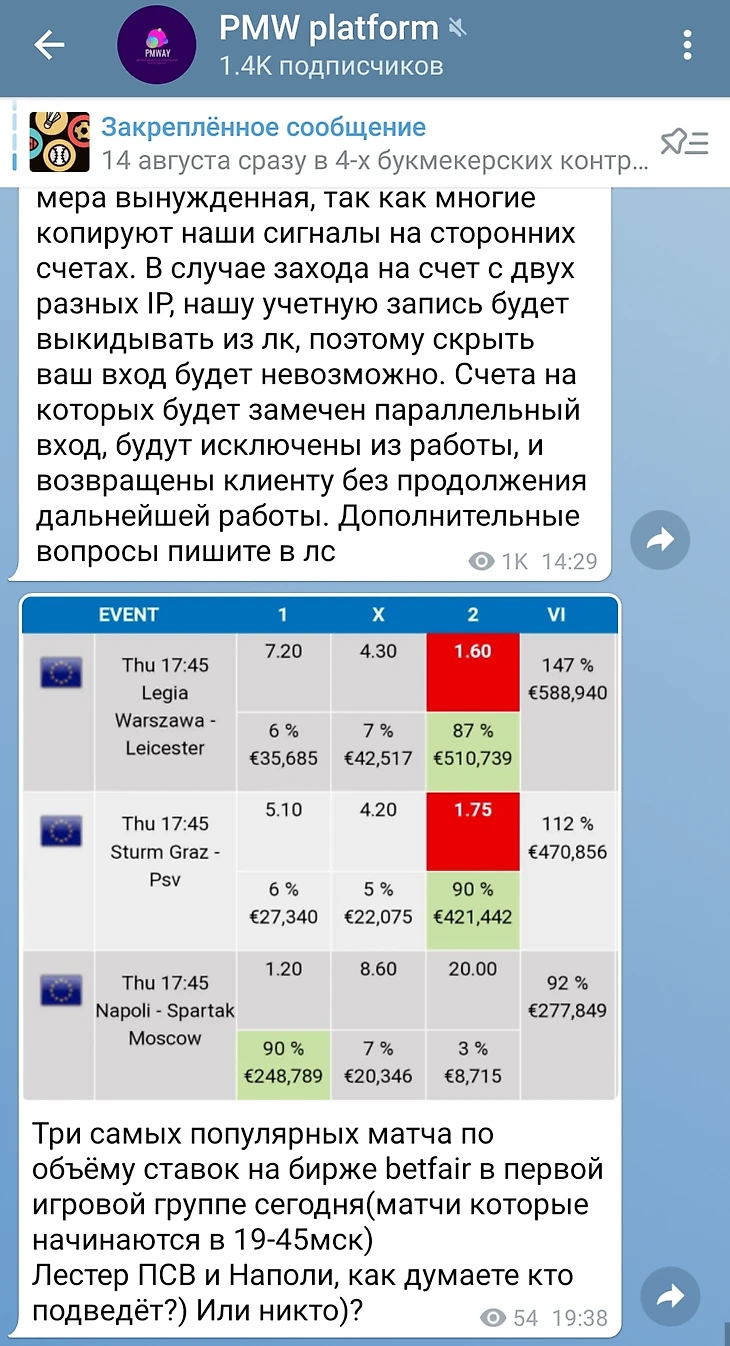
Task: Open the channel overflow menu
Action: pyautogui.click(x=686, y=45)
